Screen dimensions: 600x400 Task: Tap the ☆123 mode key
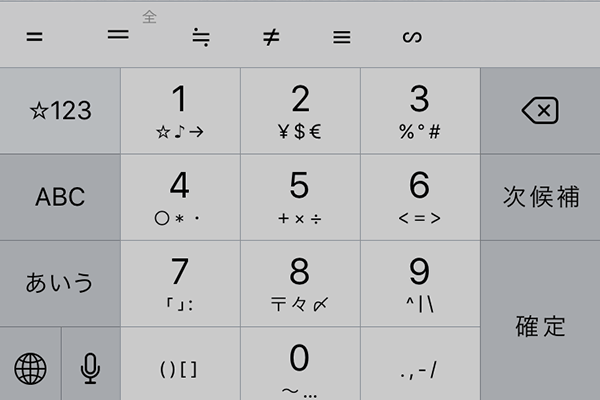pyautogui.click(x=60, y=111)
